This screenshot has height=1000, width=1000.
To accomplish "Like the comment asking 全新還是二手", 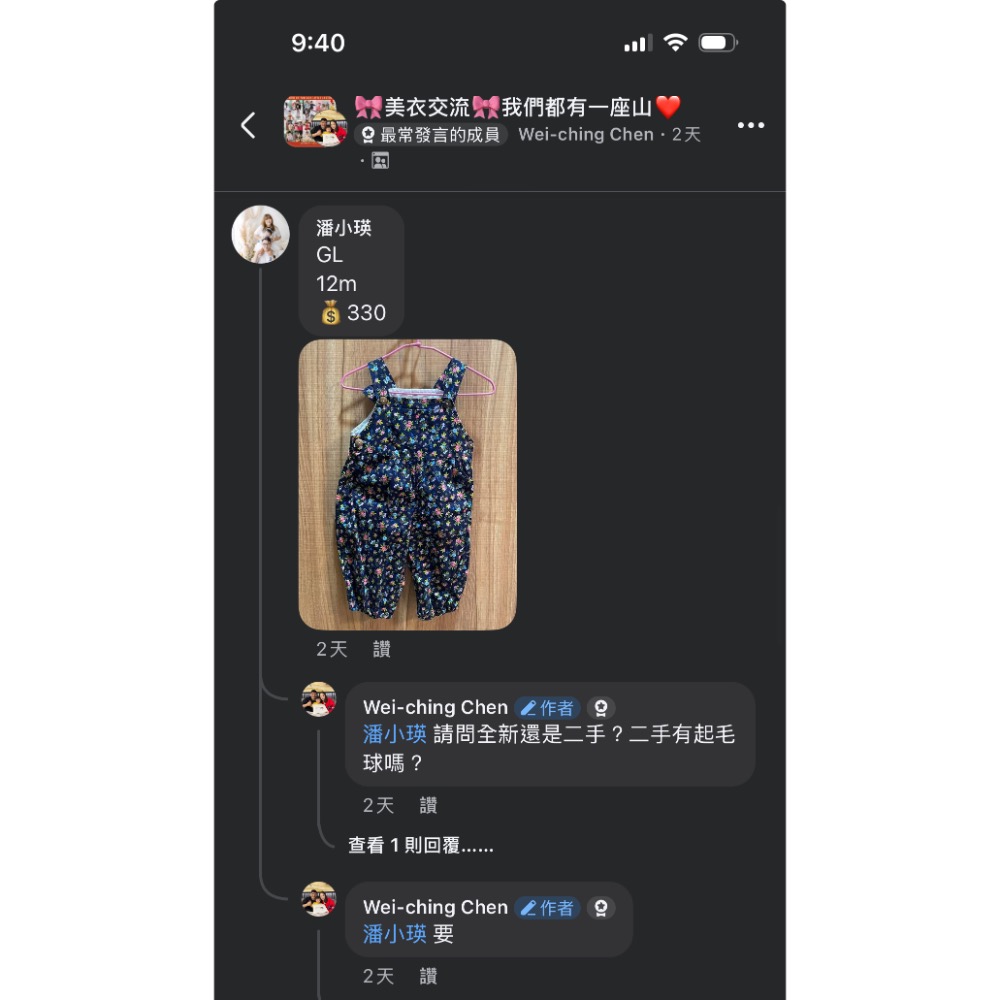I will coord(428,806).
